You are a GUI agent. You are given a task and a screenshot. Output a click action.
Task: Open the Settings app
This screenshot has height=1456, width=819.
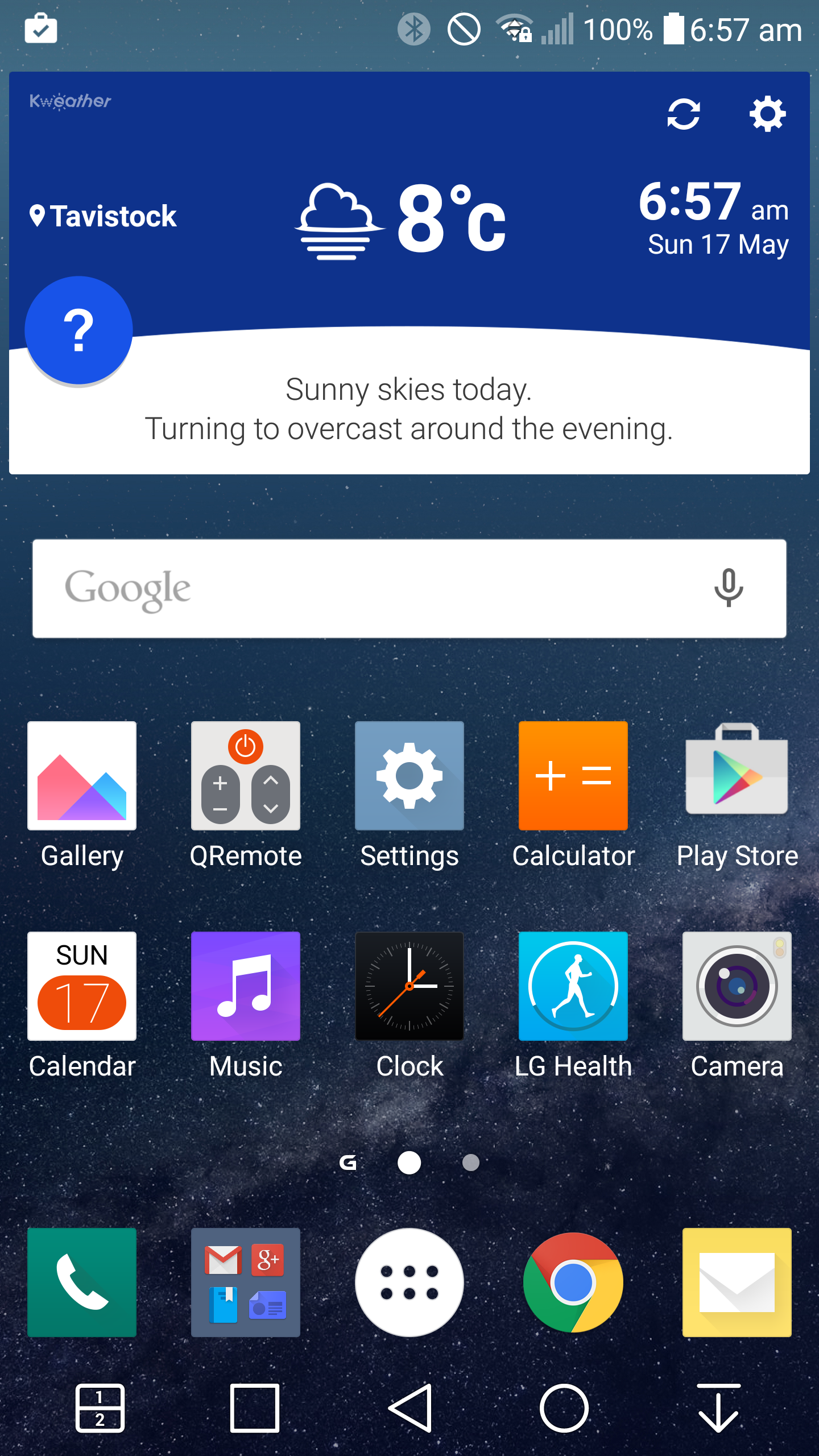click(x=409, y=776)
